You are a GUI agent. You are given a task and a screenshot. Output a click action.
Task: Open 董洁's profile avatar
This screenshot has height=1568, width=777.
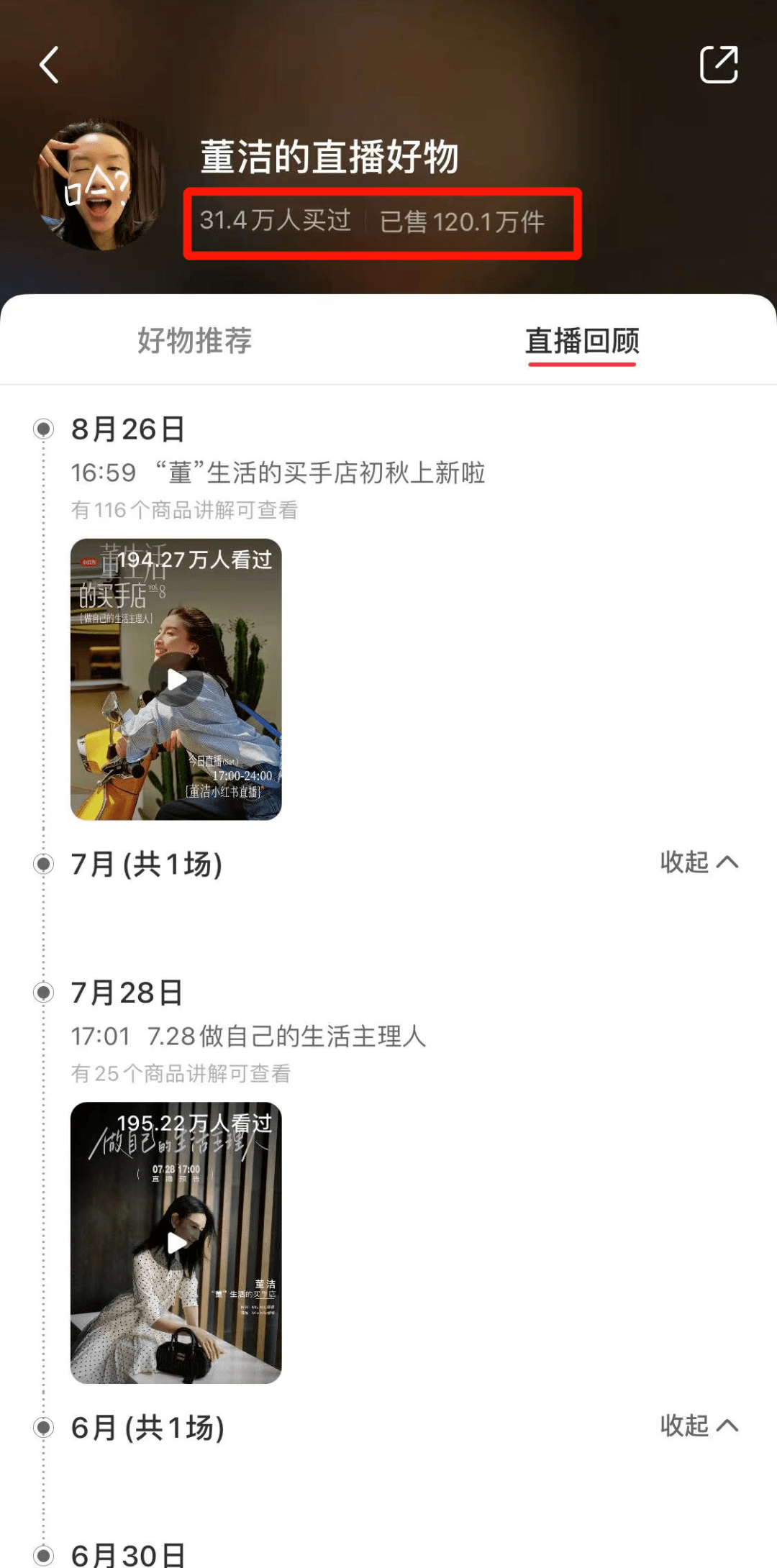coord(100,185)
